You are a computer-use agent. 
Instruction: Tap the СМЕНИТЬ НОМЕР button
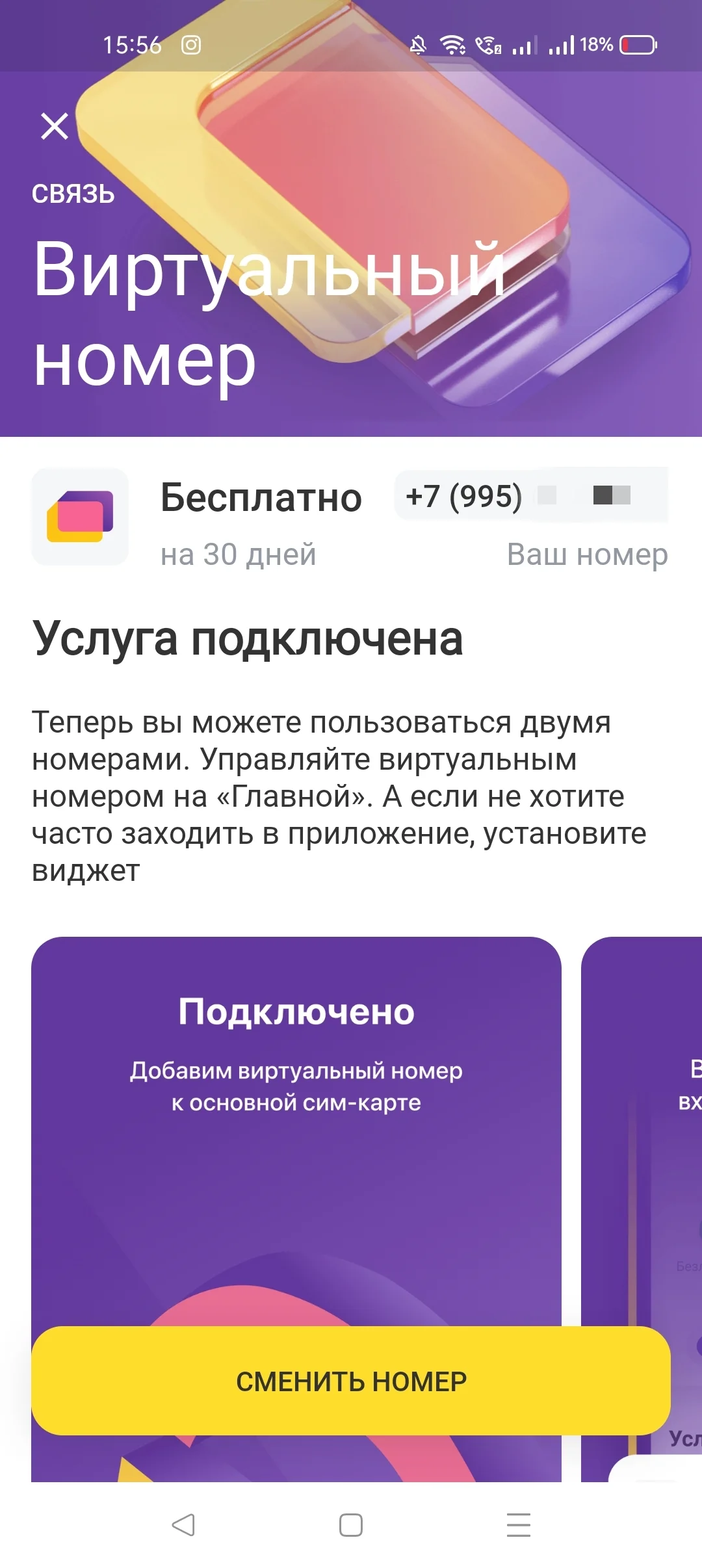pyautogui.click(x=351, y=1381)
